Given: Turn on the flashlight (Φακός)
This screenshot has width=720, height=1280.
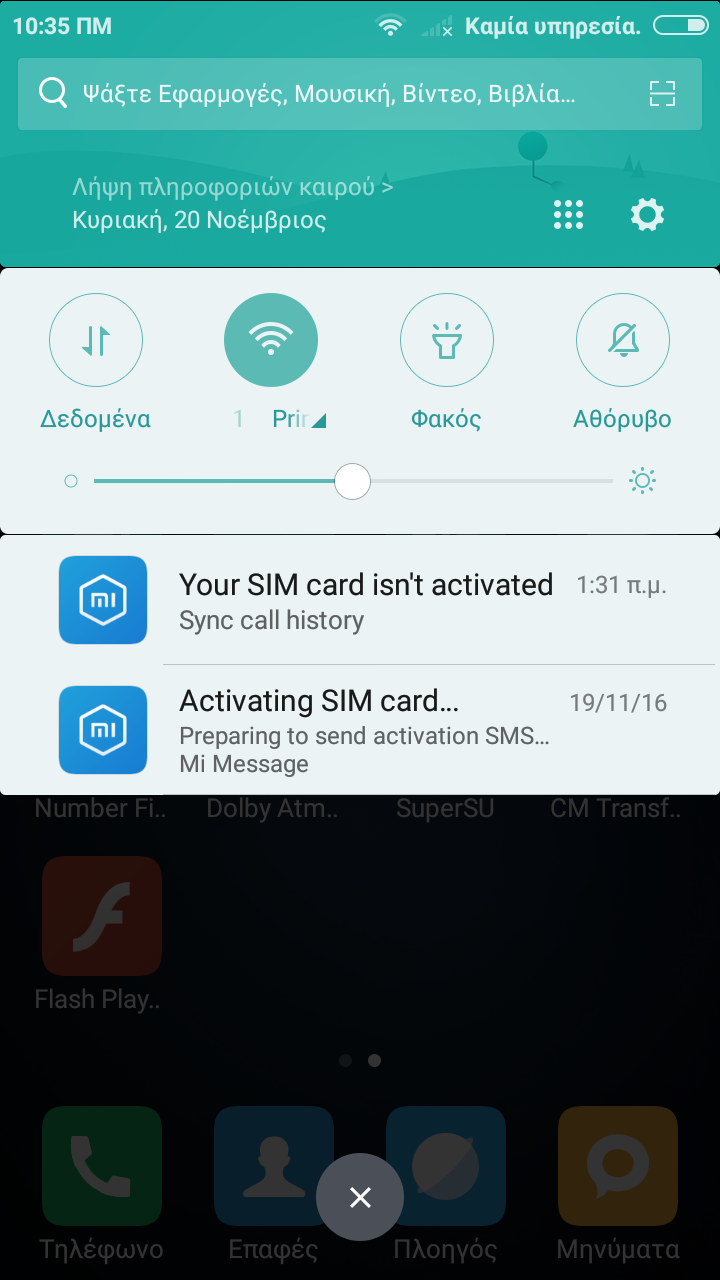Looking at the screenshot, I should pyautogui.click(x=446, y=341).
